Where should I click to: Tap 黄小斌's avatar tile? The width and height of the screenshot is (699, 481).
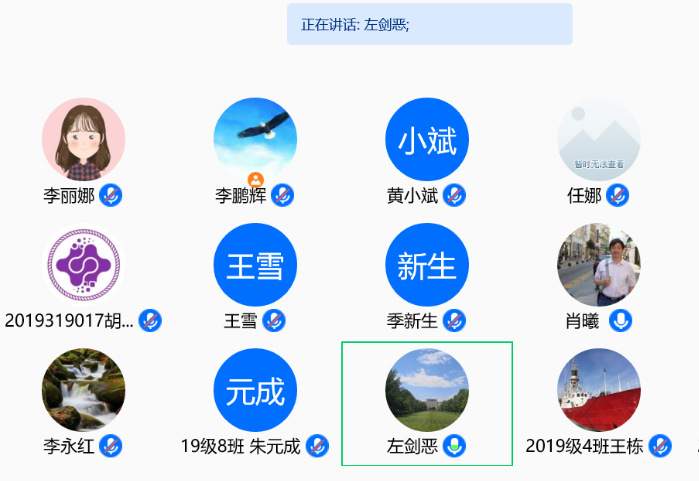coord(427,140)
